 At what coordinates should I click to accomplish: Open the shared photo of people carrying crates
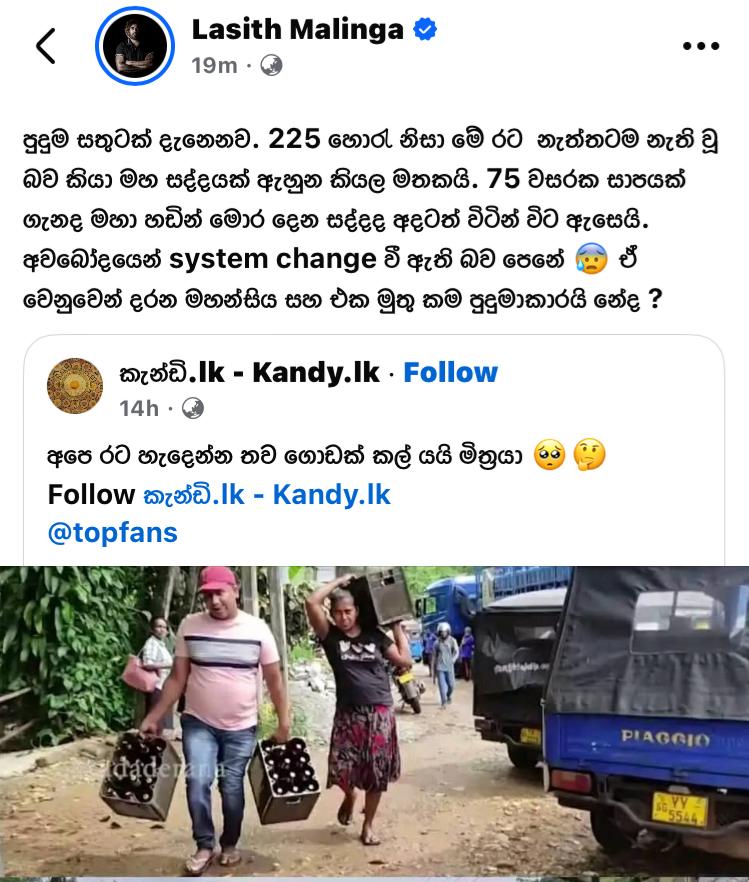click(374, 722)
